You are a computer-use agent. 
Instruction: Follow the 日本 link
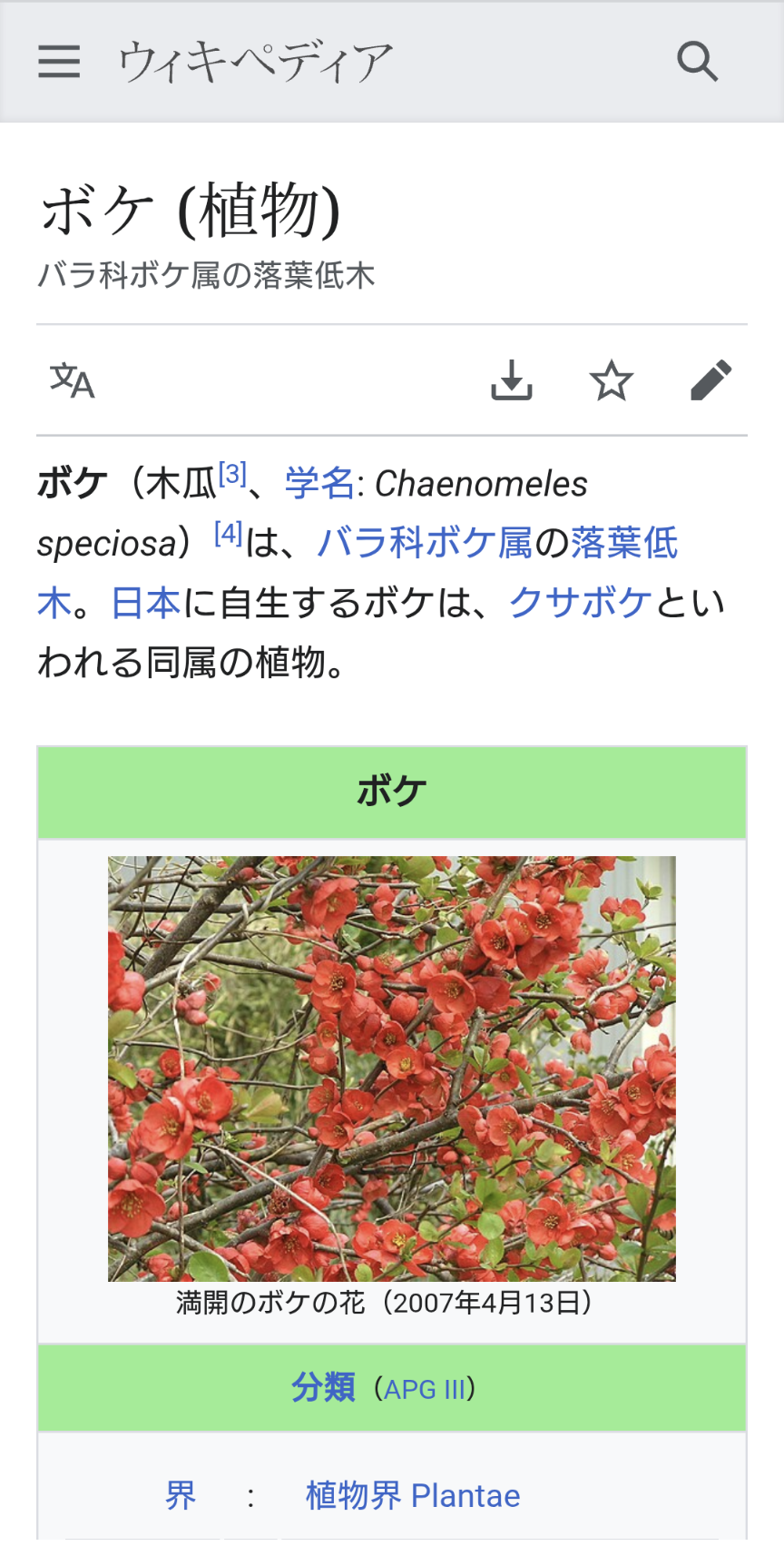[x=145, y=604]
